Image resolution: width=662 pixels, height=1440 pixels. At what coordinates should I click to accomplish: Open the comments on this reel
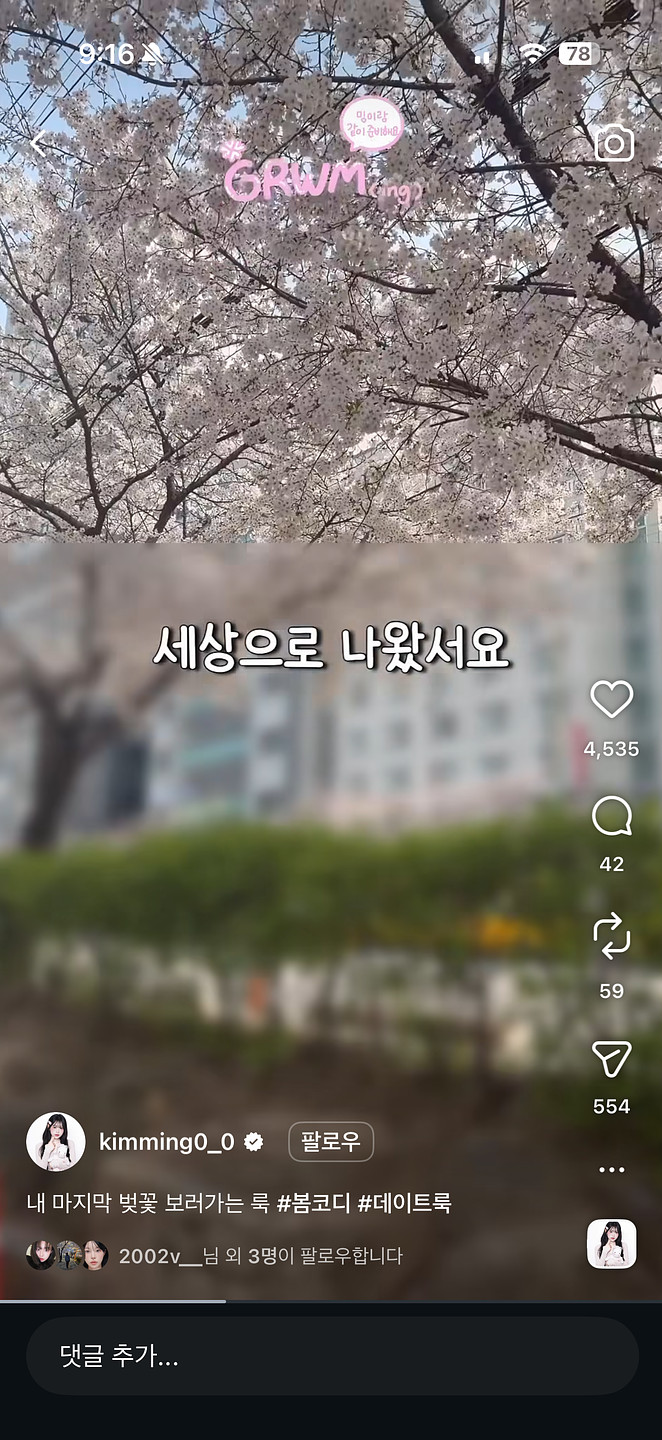pos(611,817)
